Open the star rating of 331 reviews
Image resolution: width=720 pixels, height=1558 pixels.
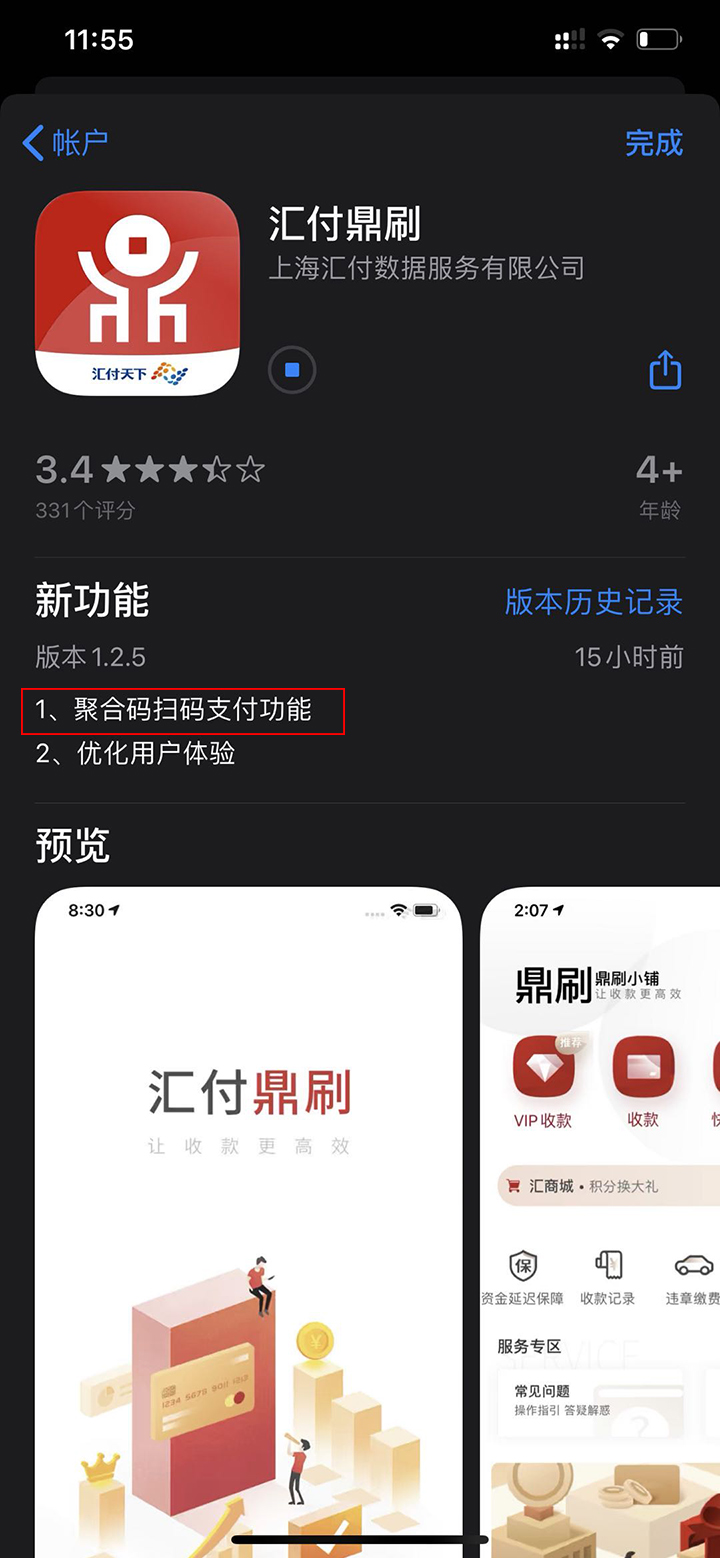[150, 485]
